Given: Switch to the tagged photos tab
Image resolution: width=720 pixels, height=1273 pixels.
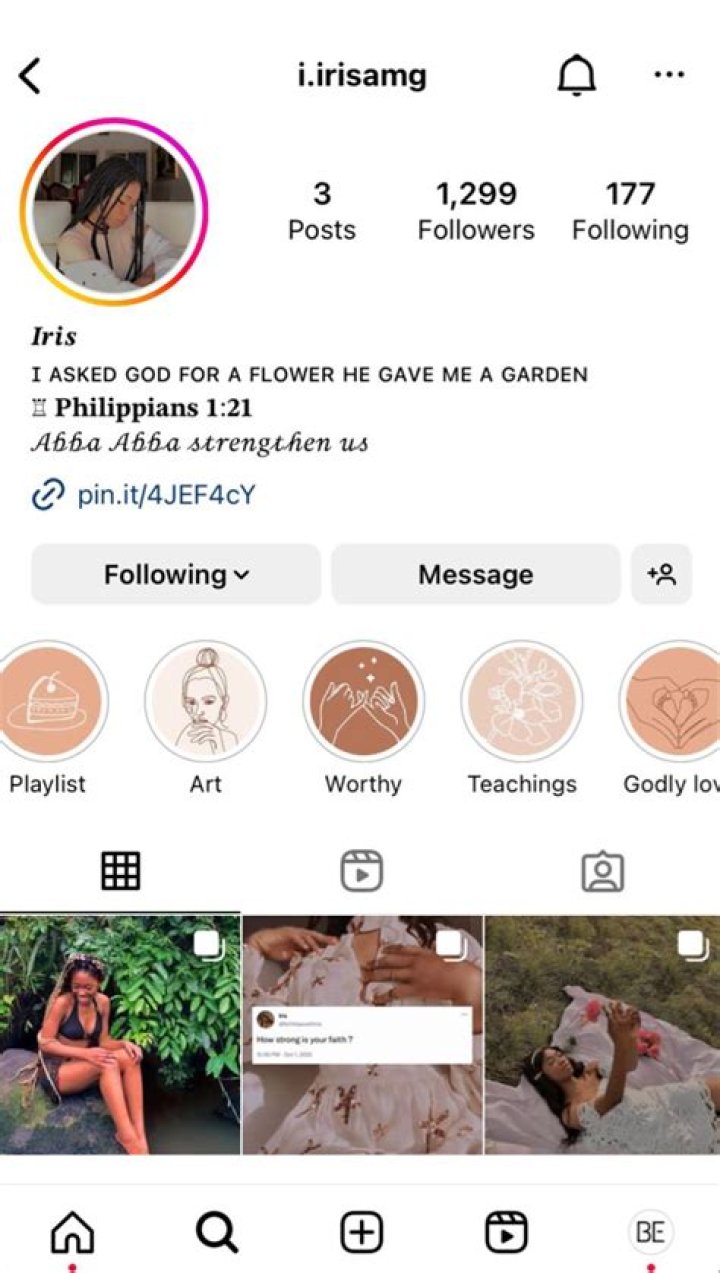Looking at the screenshot, I should (x=602, y=871).
